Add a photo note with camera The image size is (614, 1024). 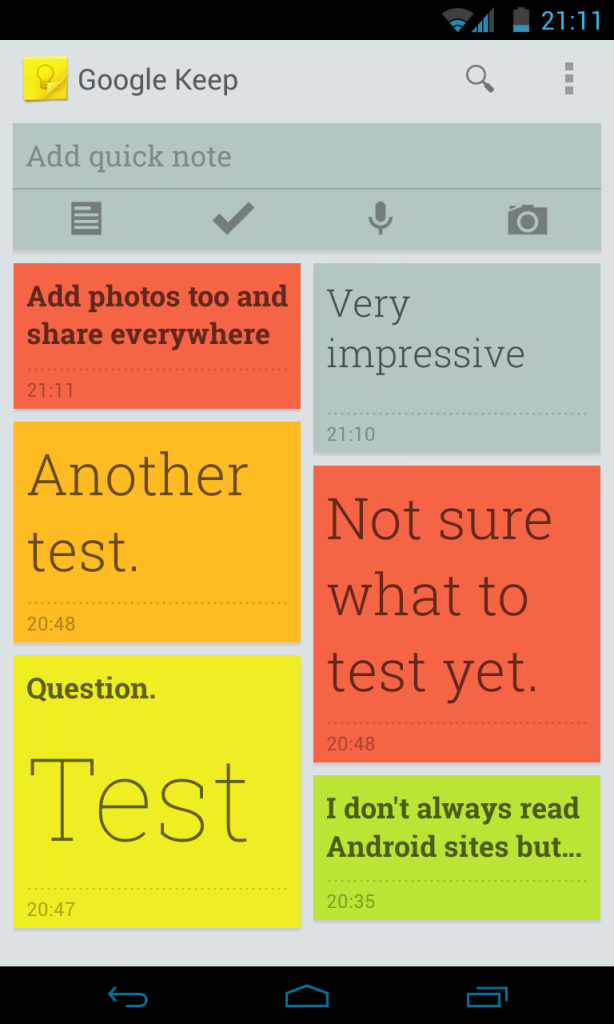coord(527,219)
